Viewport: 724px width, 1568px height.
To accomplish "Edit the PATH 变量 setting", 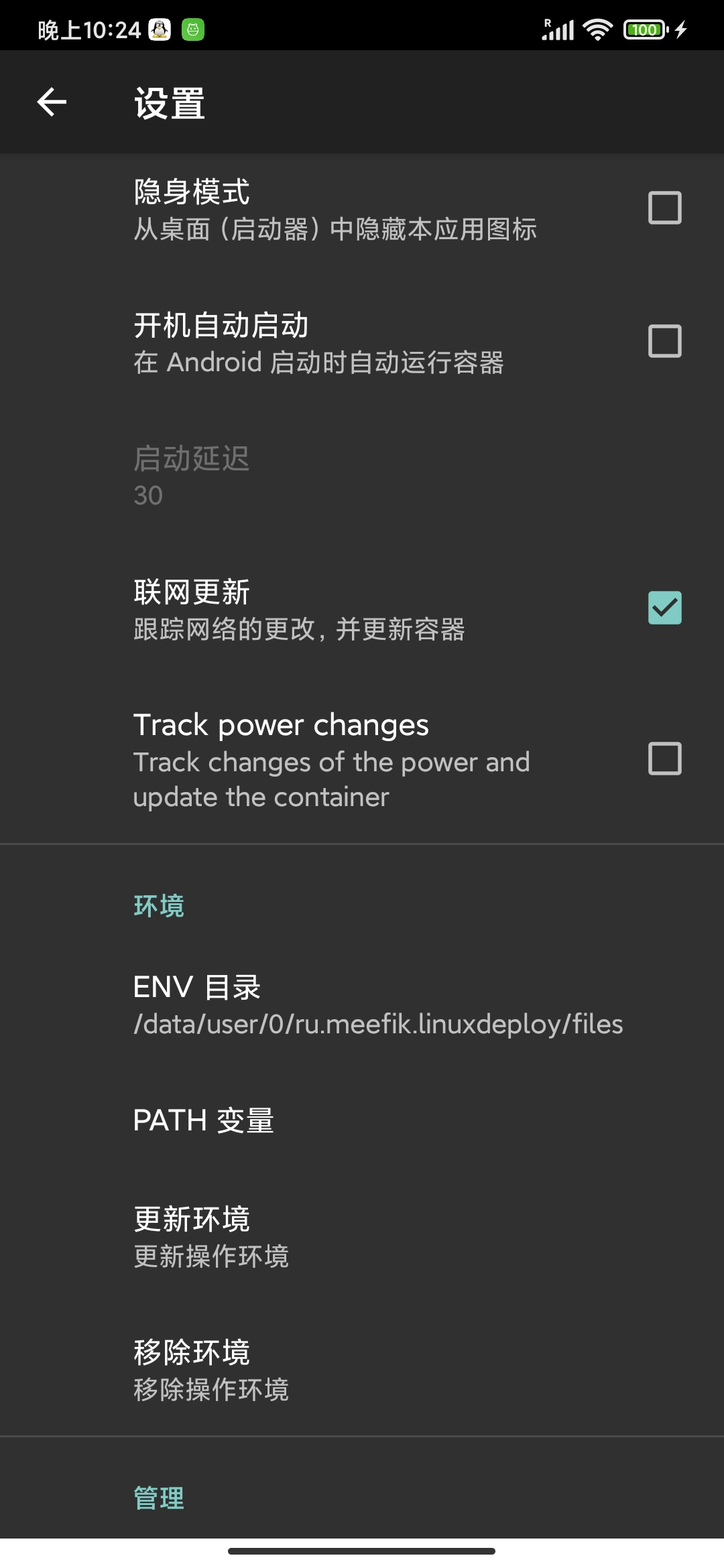I will 203,1120.
